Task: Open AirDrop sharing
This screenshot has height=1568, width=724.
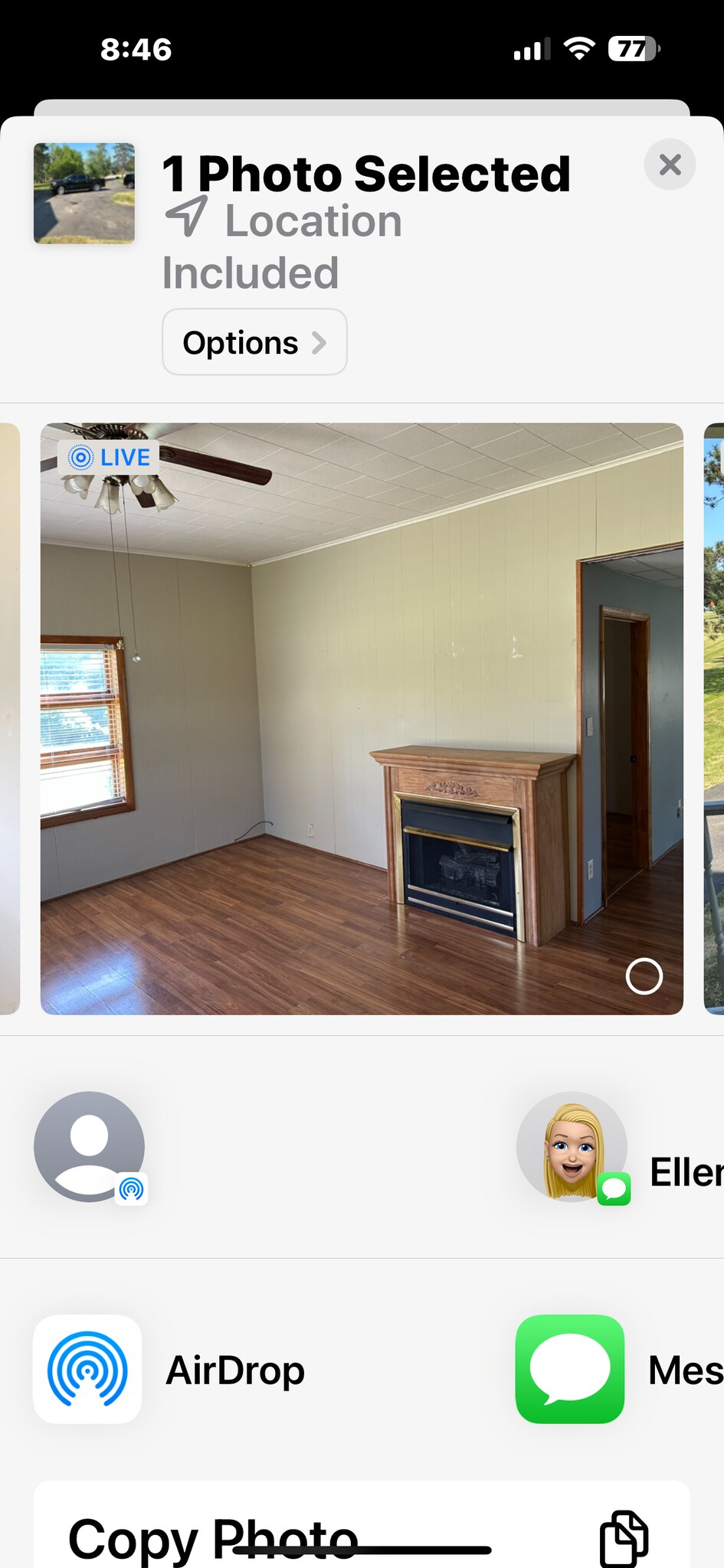Action: pyautogui.click(x=88, y=1369)
